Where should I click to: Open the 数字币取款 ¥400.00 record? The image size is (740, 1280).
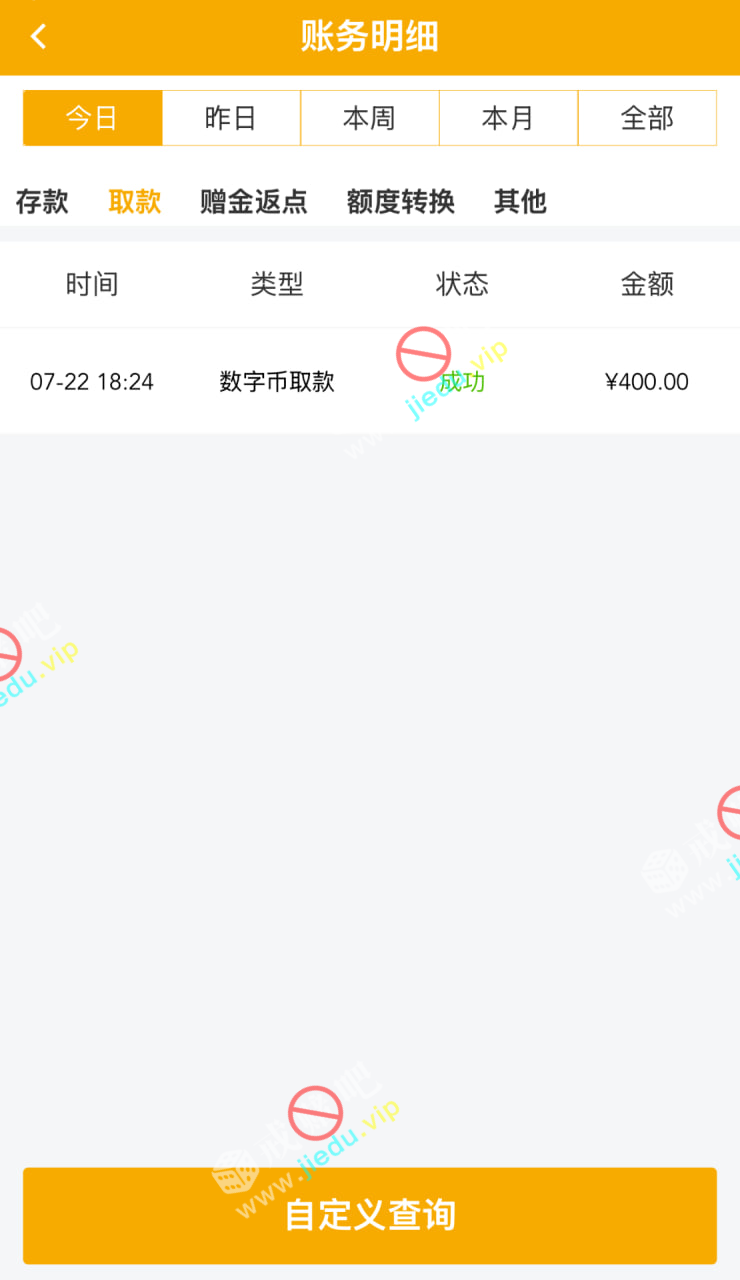(369, 381)
